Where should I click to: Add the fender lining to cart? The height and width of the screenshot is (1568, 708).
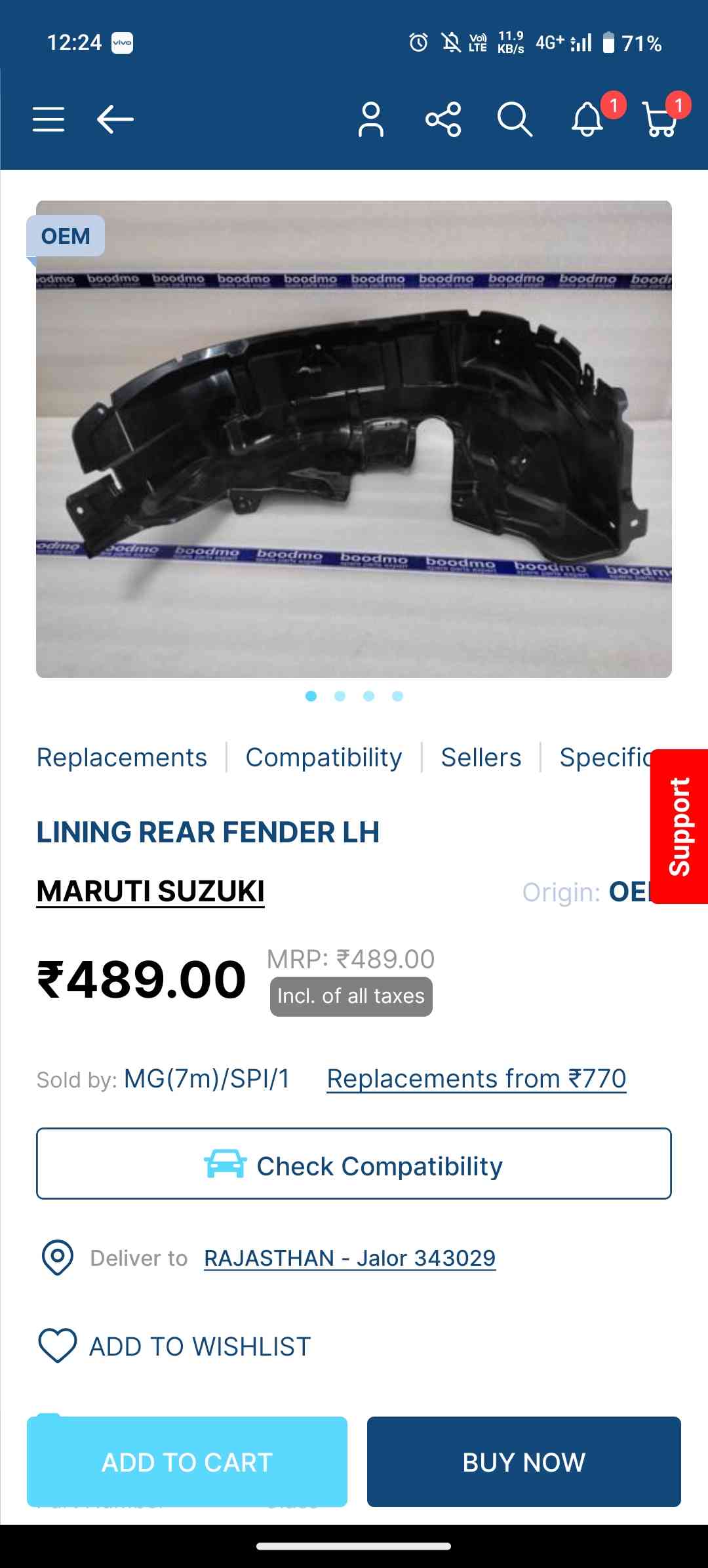coord(187,1462)
